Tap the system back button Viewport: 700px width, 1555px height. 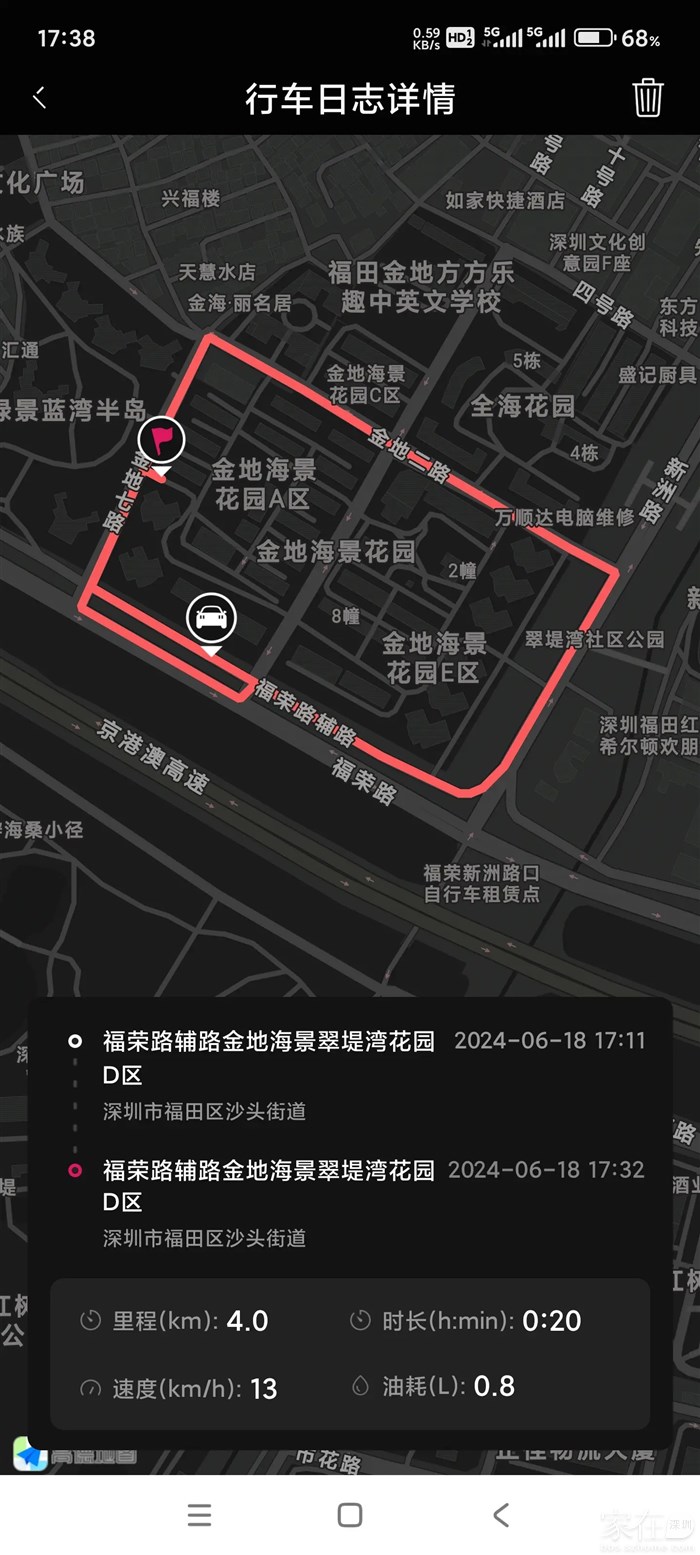pos(501,1514)
